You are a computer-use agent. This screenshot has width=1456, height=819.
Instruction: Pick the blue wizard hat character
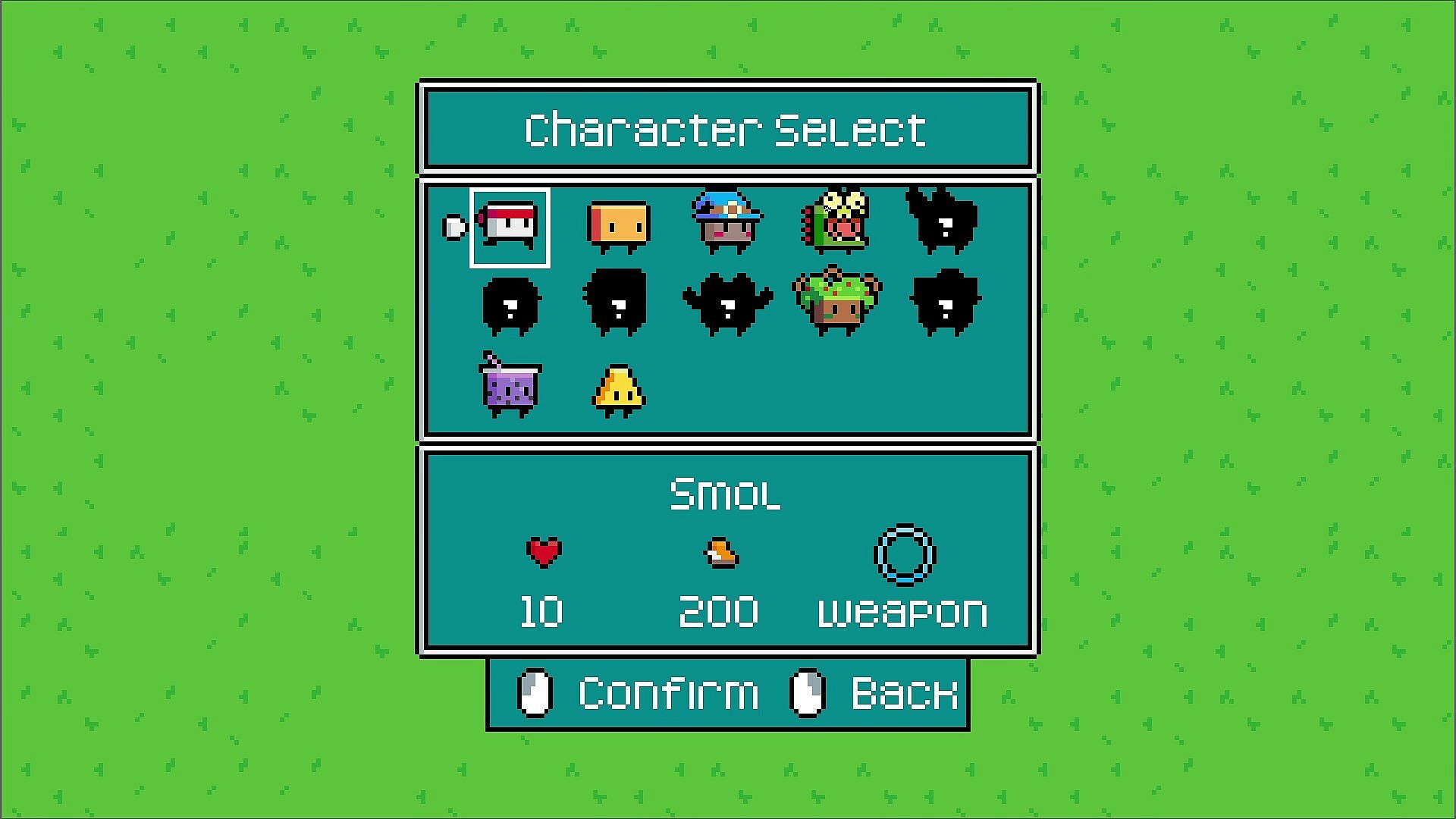(x=727, y=221)
